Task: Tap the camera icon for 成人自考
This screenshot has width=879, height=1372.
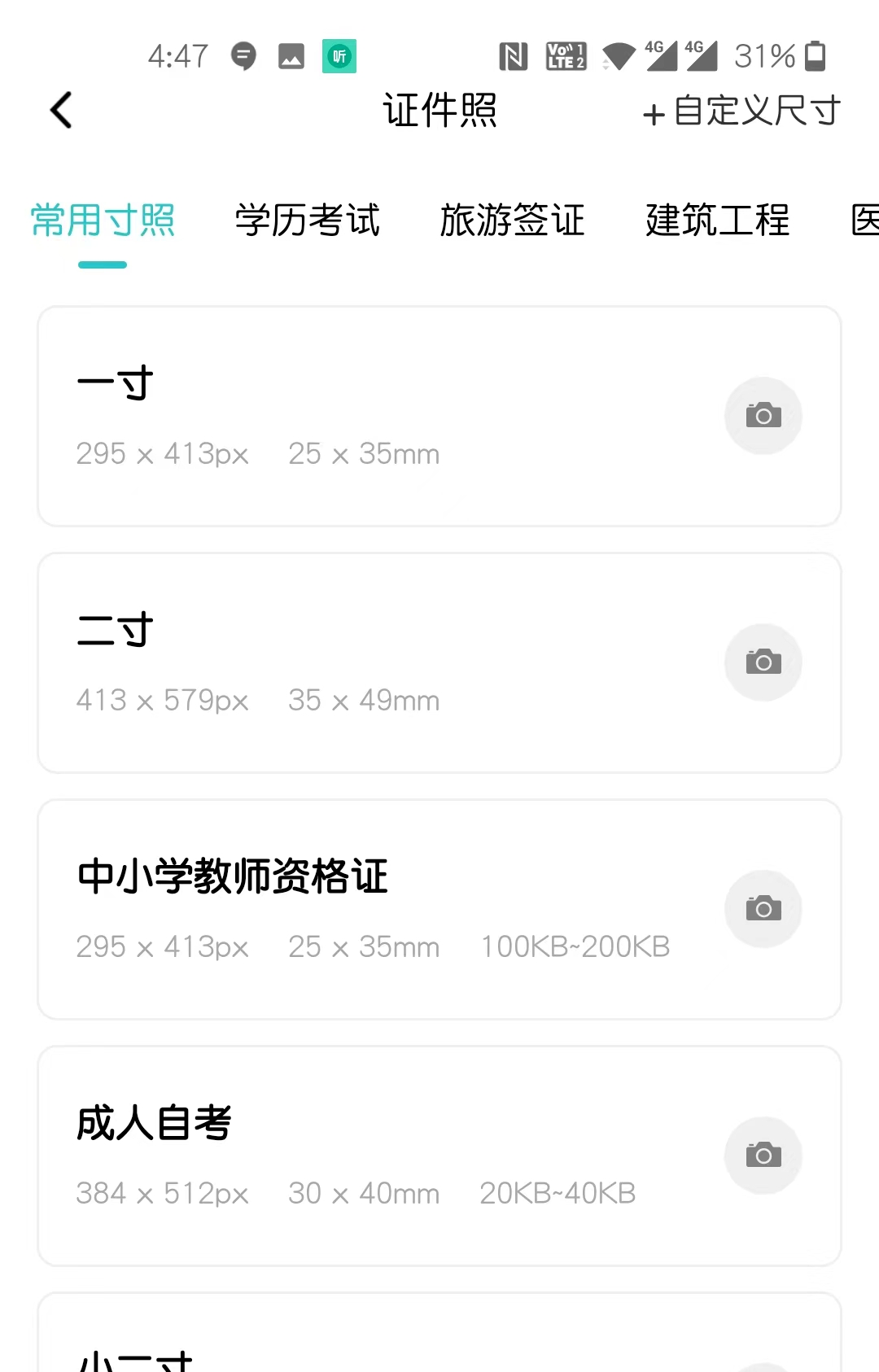Action: point(763,1156)
